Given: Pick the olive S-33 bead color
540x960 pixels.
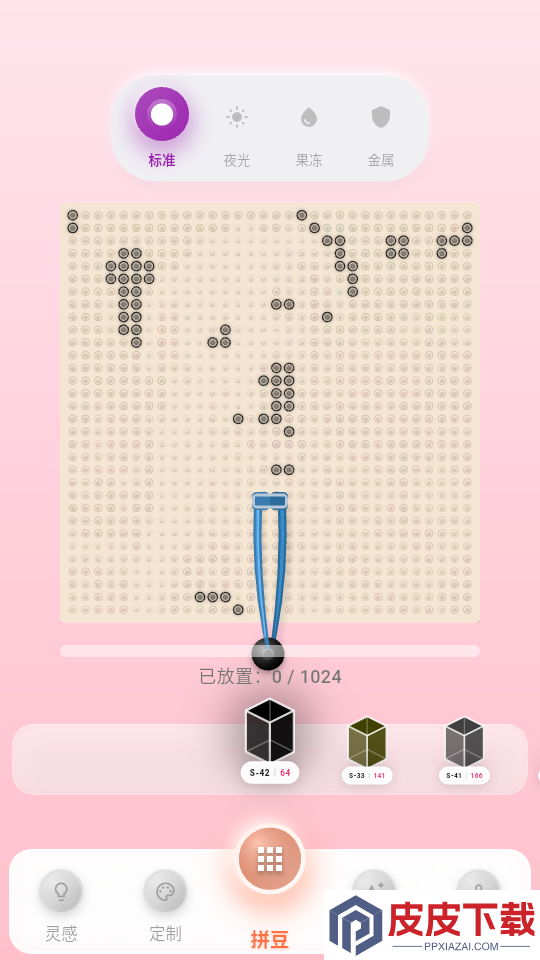Looking at the screenshot, I should click(x=367, y=749).
